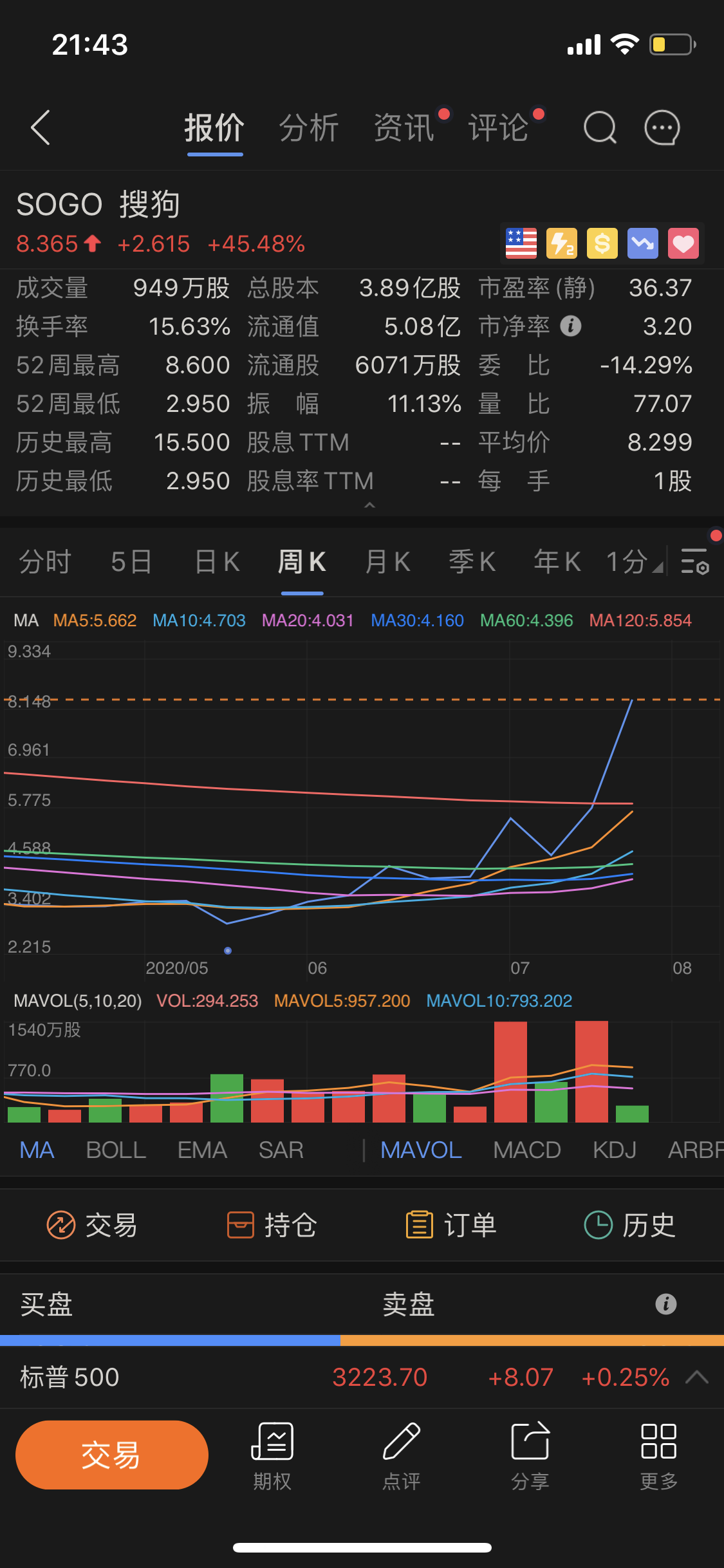The width and height of the screenshot is (724, 1568).
Task: Open 持仓 positions
Action: coord(272,1225)
